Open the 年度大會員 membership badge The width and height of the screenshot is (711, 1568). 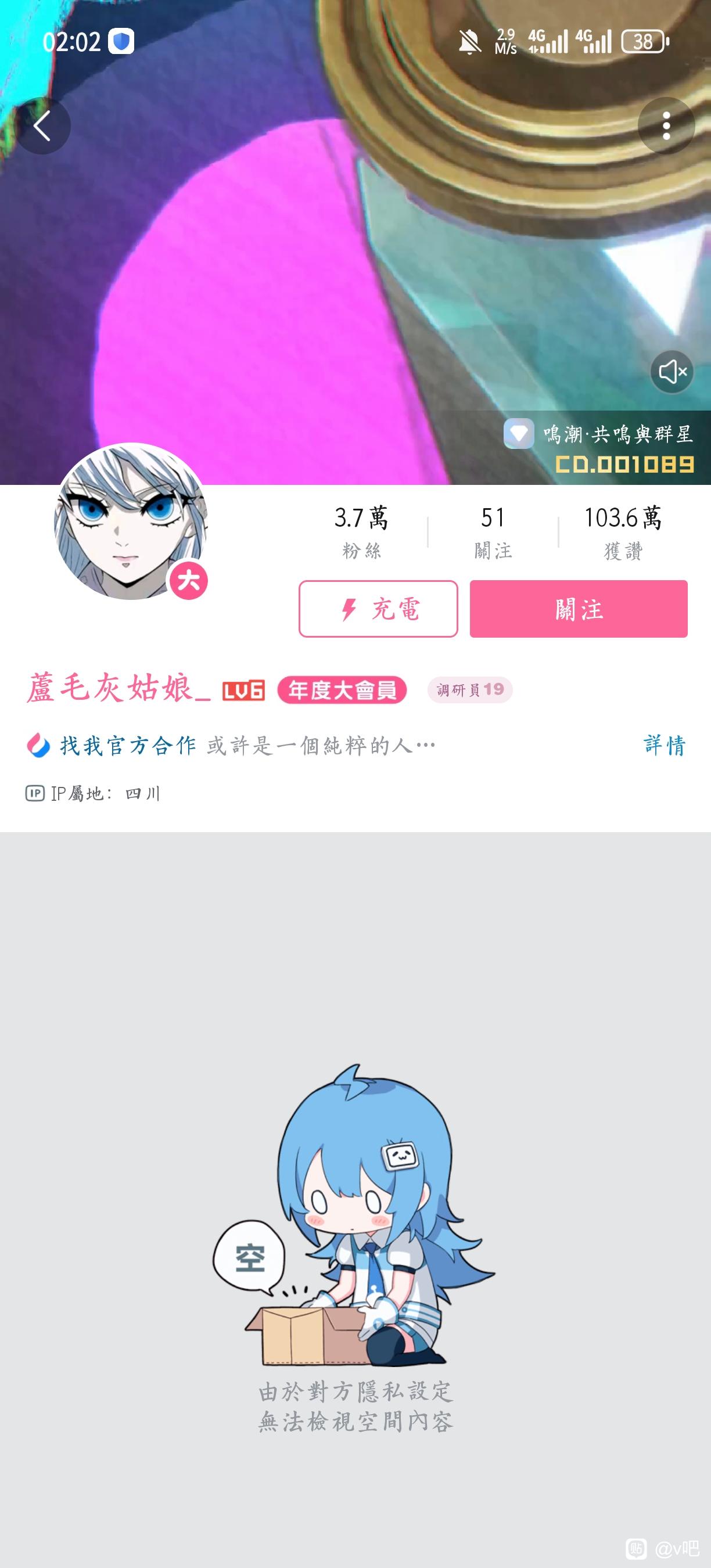(342, 690)
